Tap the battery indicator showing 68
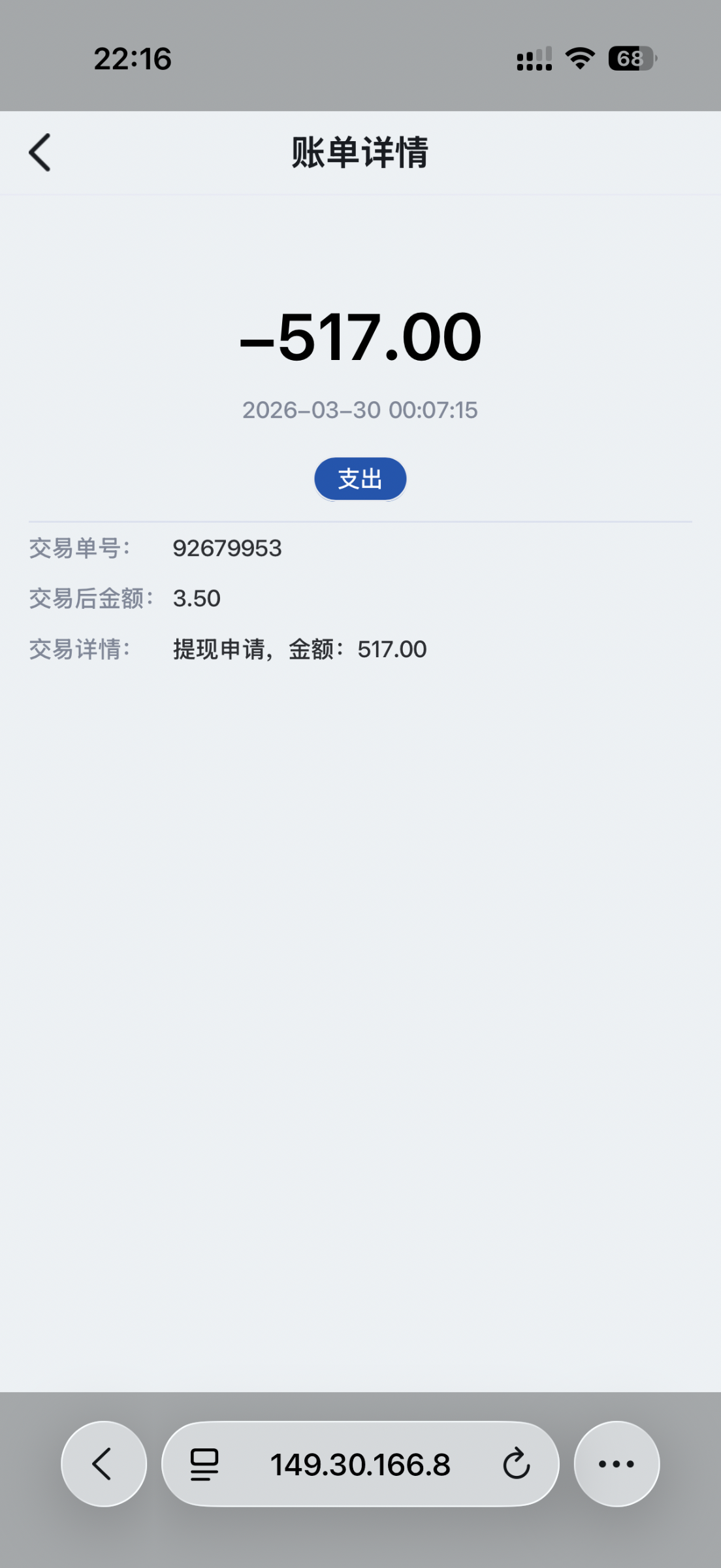 click(x=629, y=59)
